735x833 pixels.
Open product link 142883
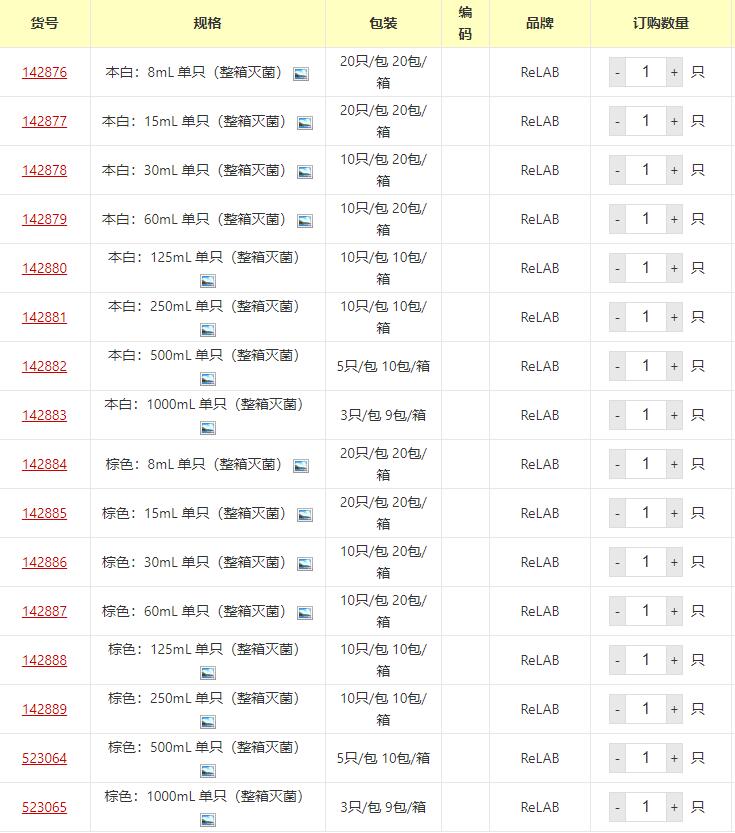tap(45, 415)
